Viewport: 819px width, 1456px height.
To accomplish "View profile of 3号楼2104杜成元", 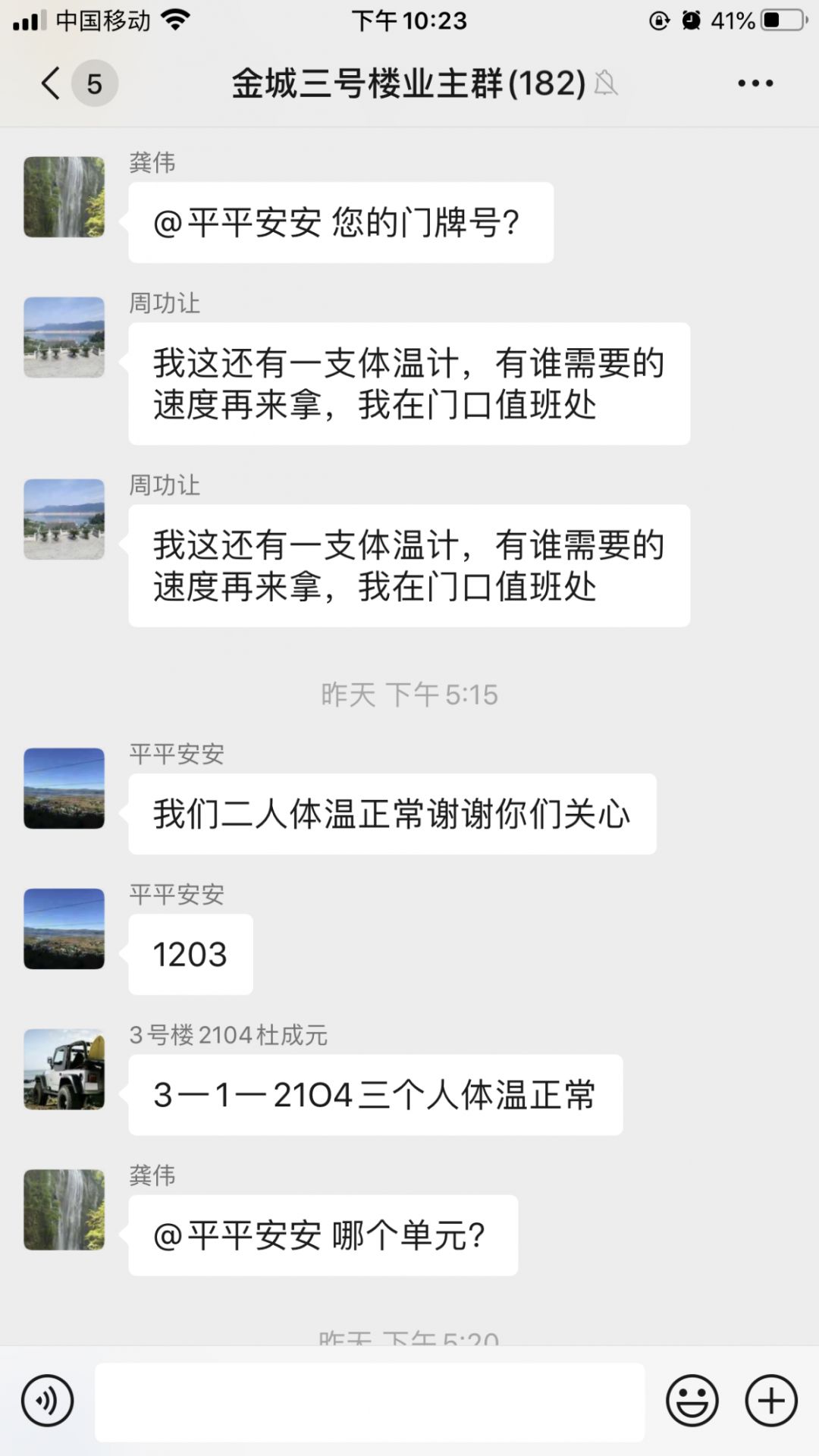I will click(x=64, y=1069).
